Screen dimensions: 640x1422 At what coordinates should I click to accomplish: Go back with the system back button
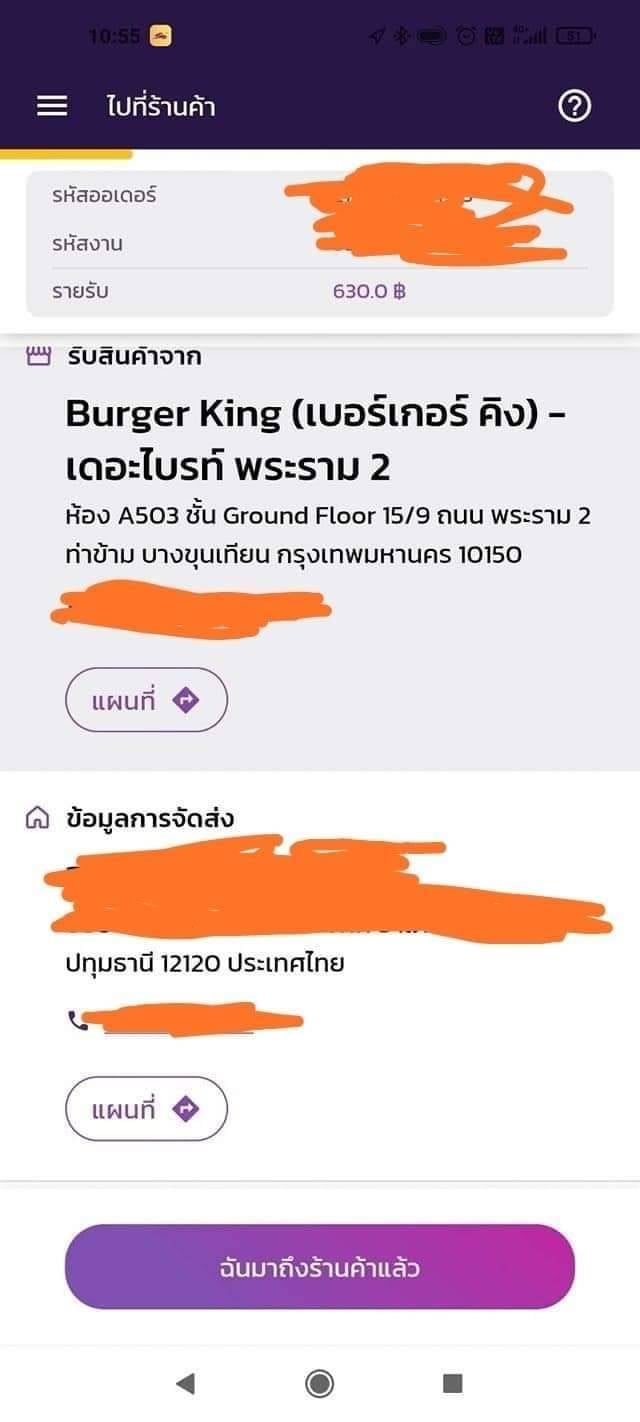point(184,1383)
